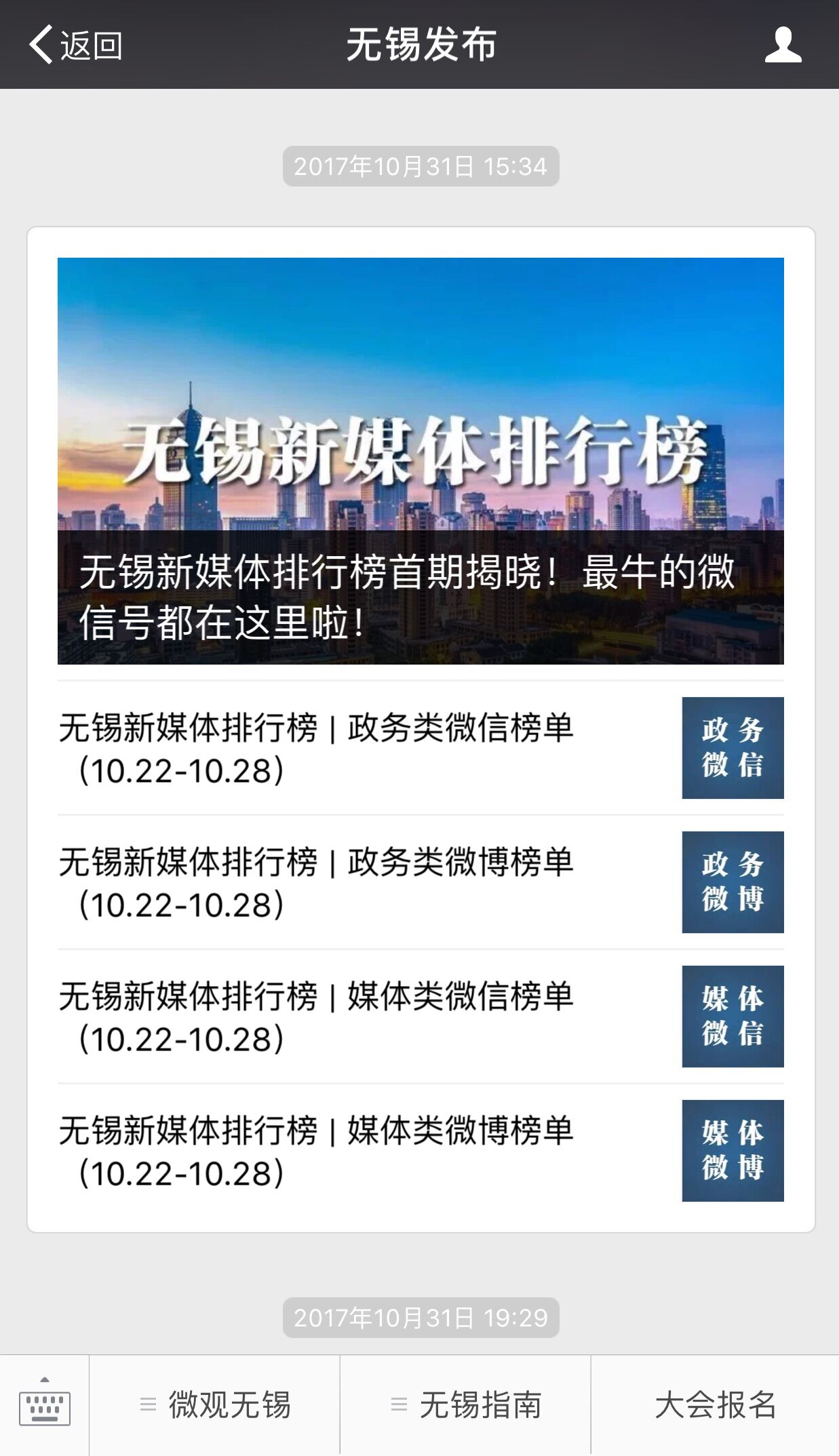Open the 政务类微信榜单 article
The width and height of the screenshot is (839, 1456).
pyautogui.click(x=421, y=748)
